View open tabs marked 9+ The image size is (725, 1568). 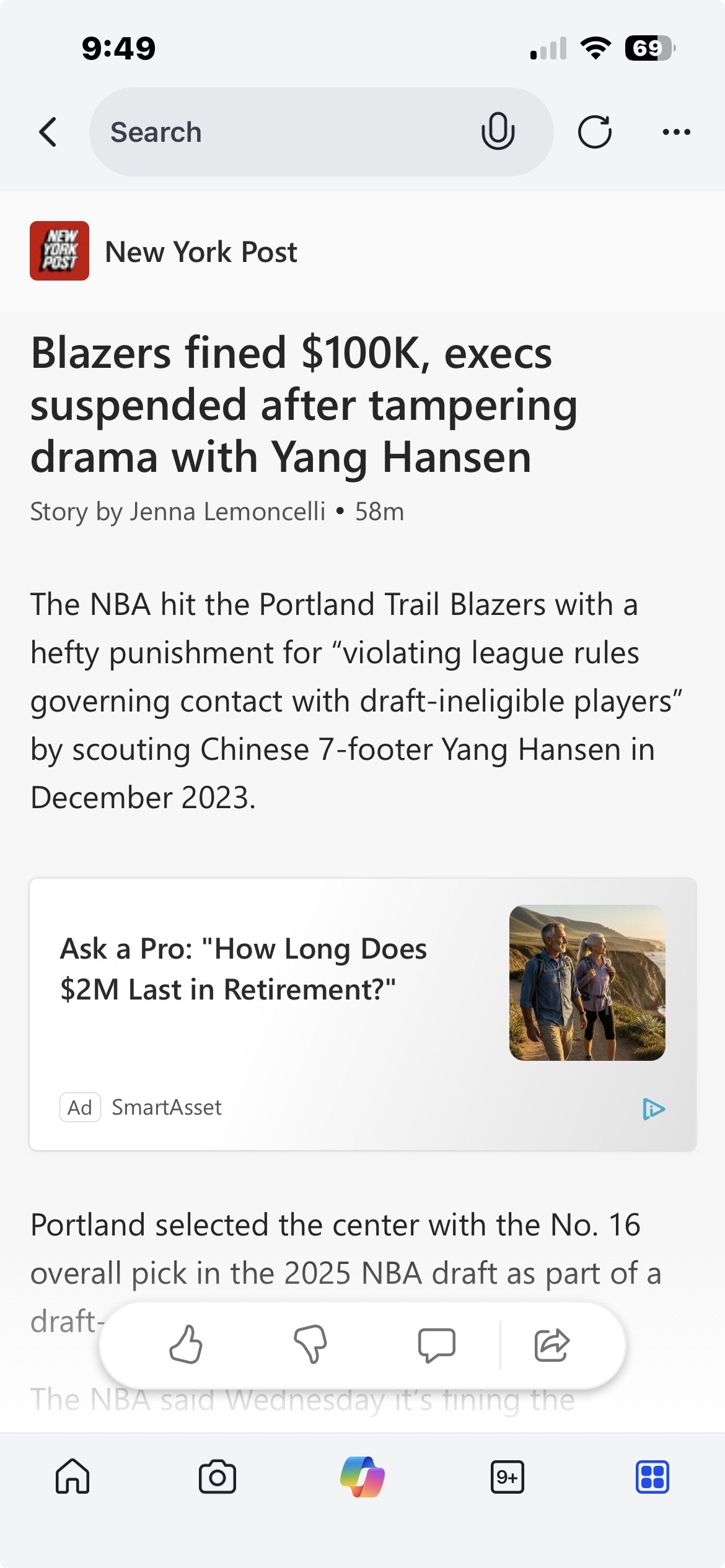point(507,1477)
